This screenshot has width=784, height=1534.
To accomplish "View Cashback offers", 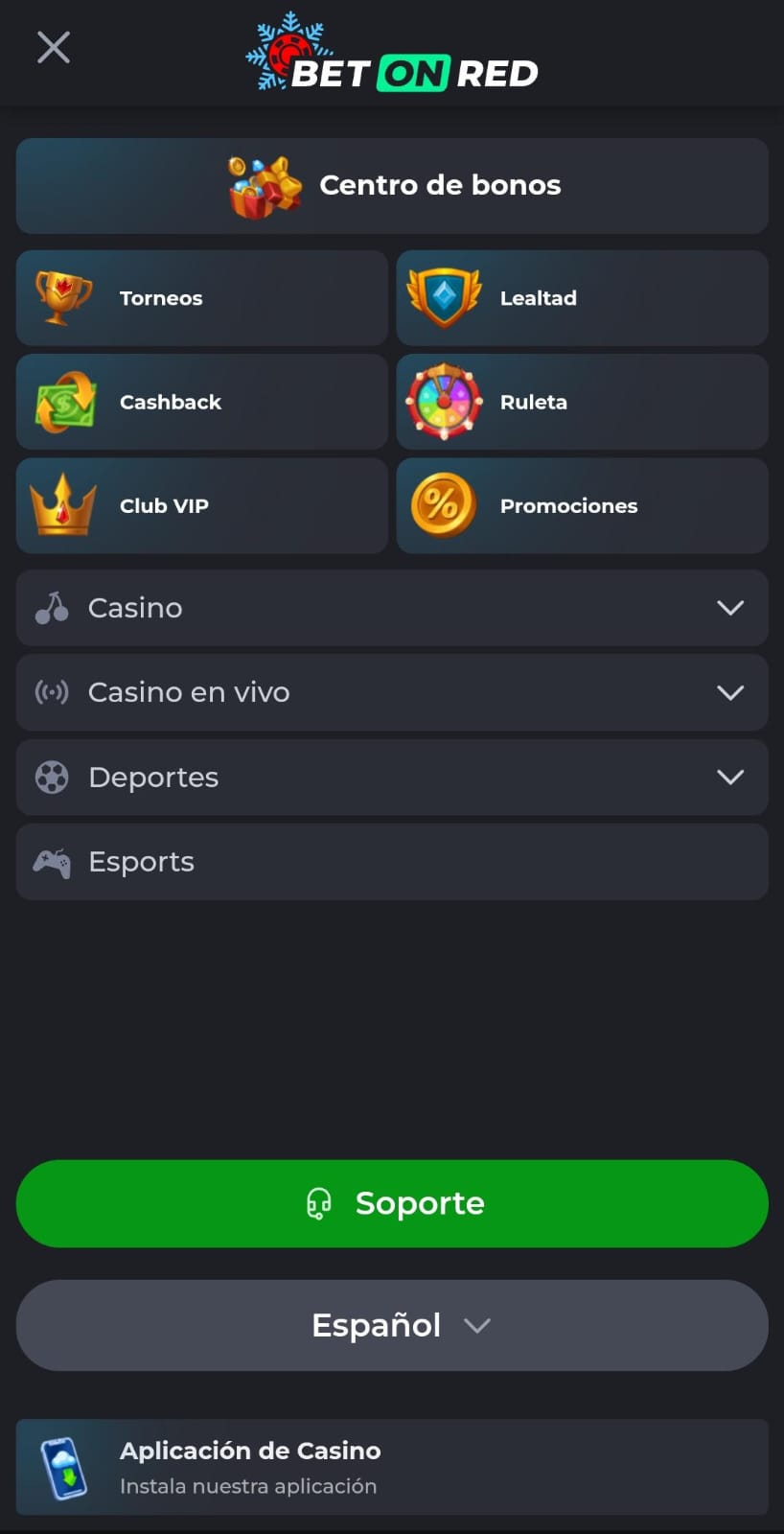I will click(x=202, y=402).
